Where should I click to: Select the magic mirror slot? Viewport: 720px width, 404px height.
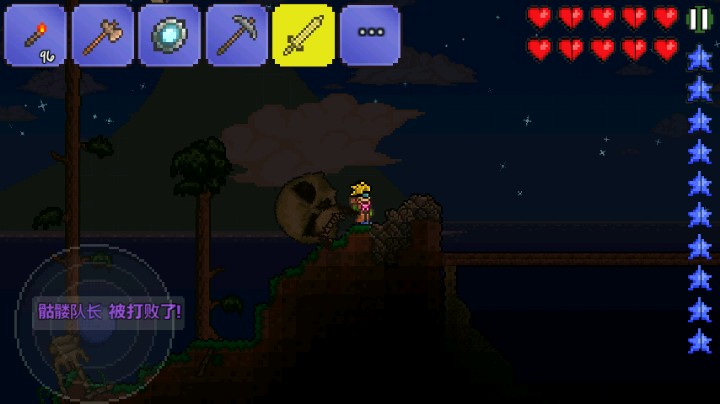169,35
